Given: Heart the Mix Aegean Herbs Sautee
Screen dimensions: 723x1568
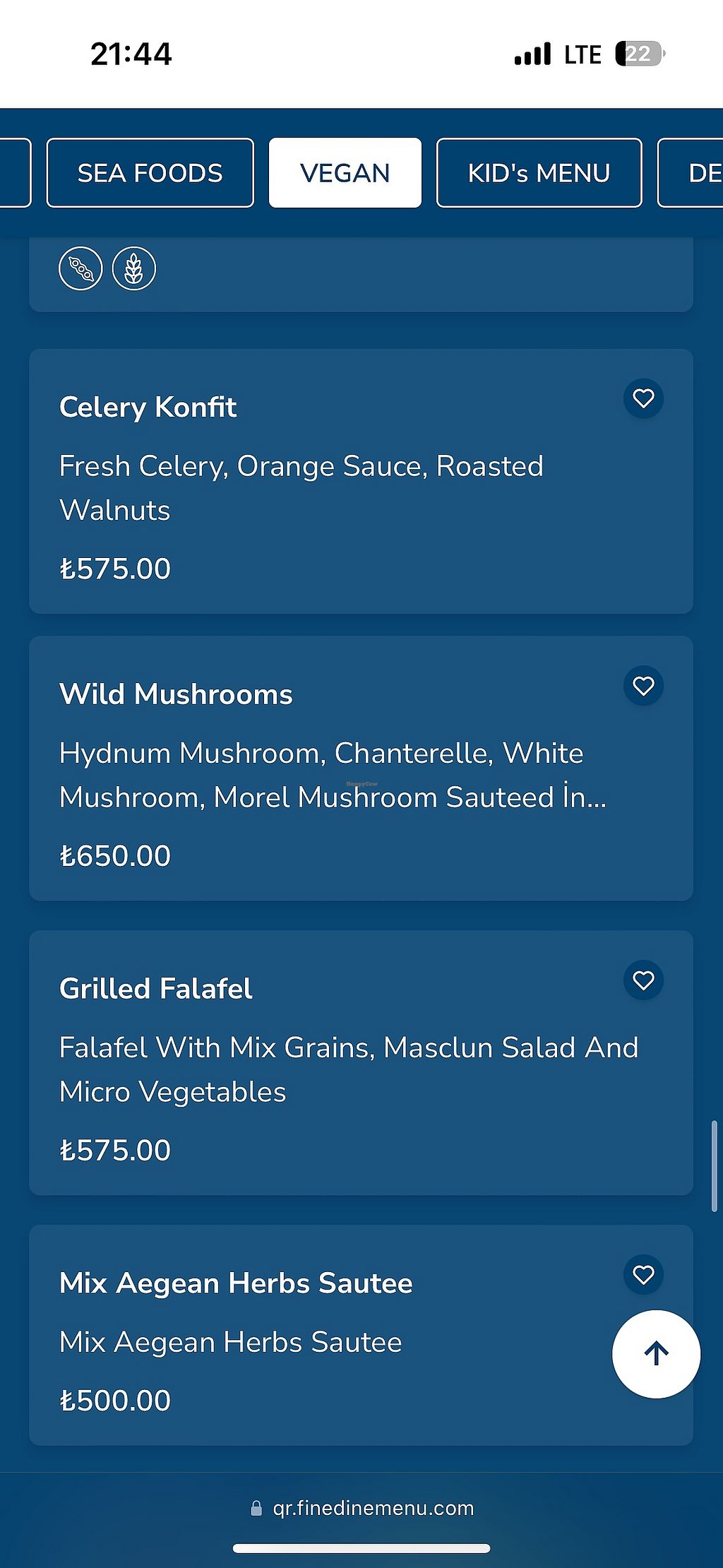Looking at the screenshot, I should pos(643,1275).
